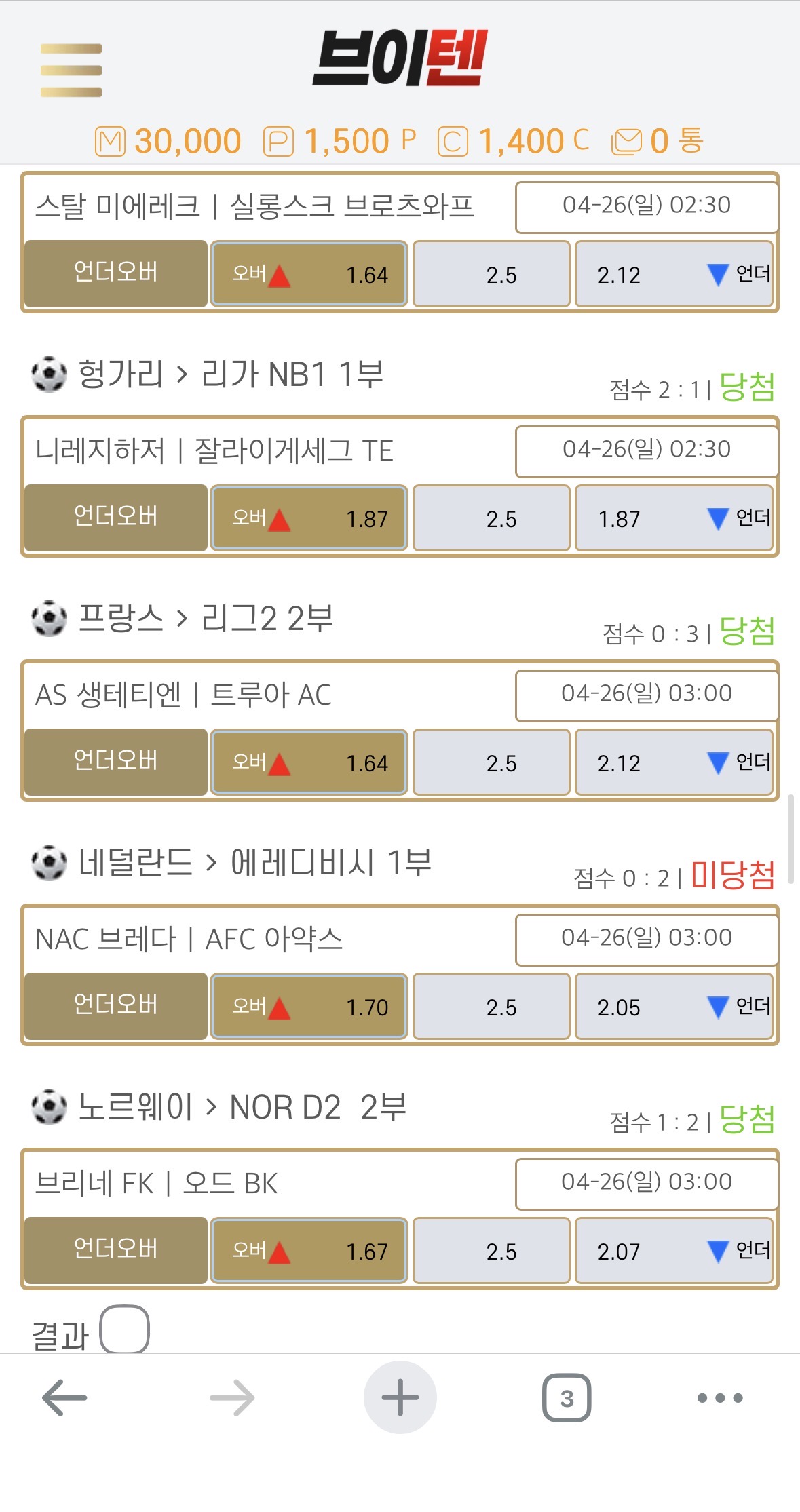Select 언더 2.05 for NAC 브레다 match
Image resolution: width=800 pixels, height=1512 pixels.
(x=674, y=1007)
